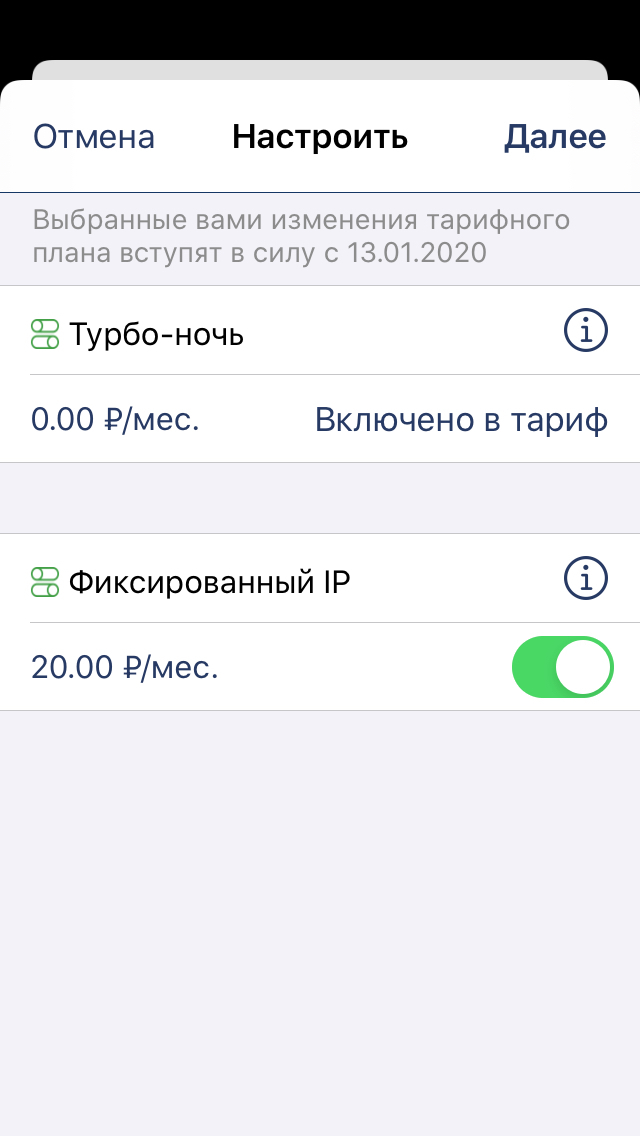This screenshot has height=1136, width=640.
Task: Tap Отмена to cancel the changes
Action: click(94, 137)
